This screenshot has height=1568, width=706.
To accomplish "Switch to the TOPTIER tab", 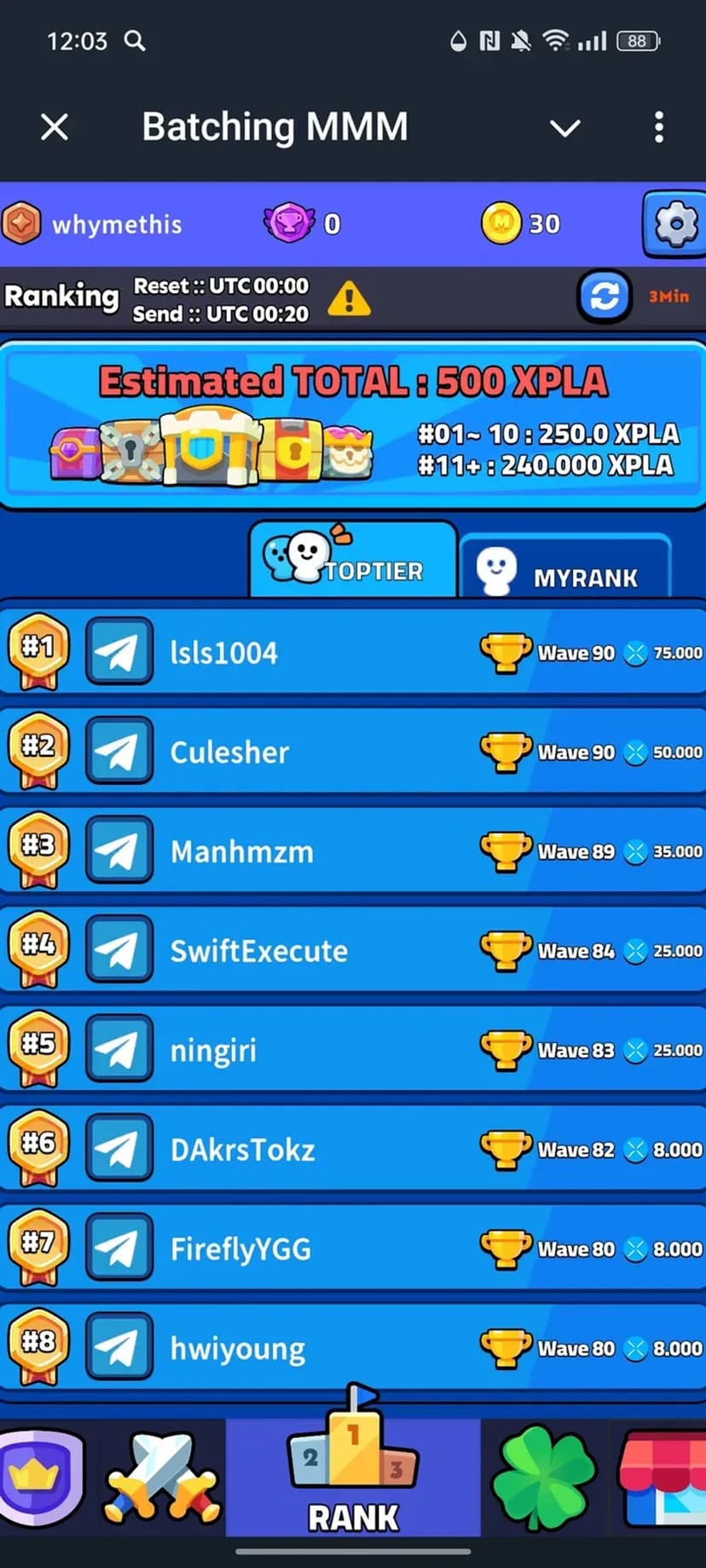I will coord(353,562).
